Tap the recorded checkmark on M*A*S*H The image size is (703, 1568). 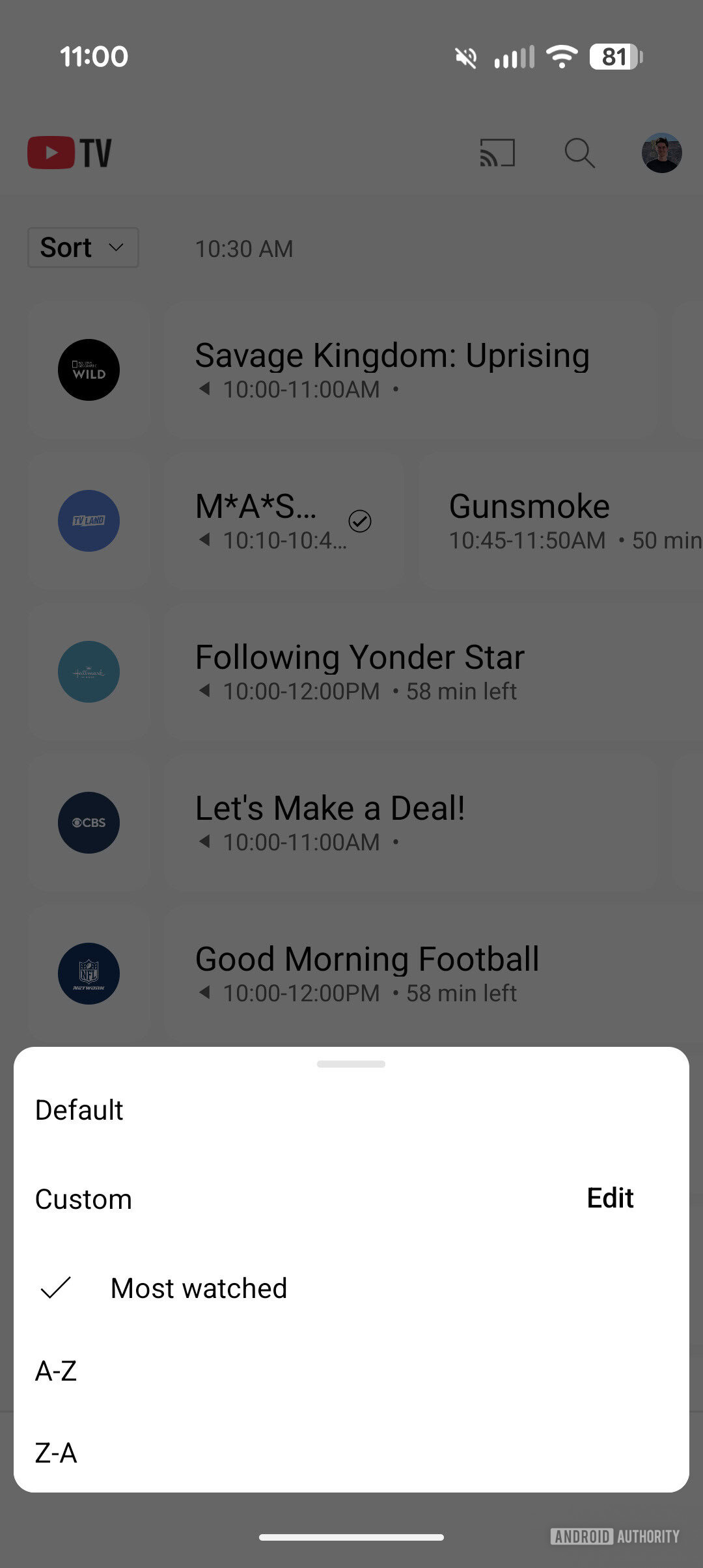(x=361, y=521)
